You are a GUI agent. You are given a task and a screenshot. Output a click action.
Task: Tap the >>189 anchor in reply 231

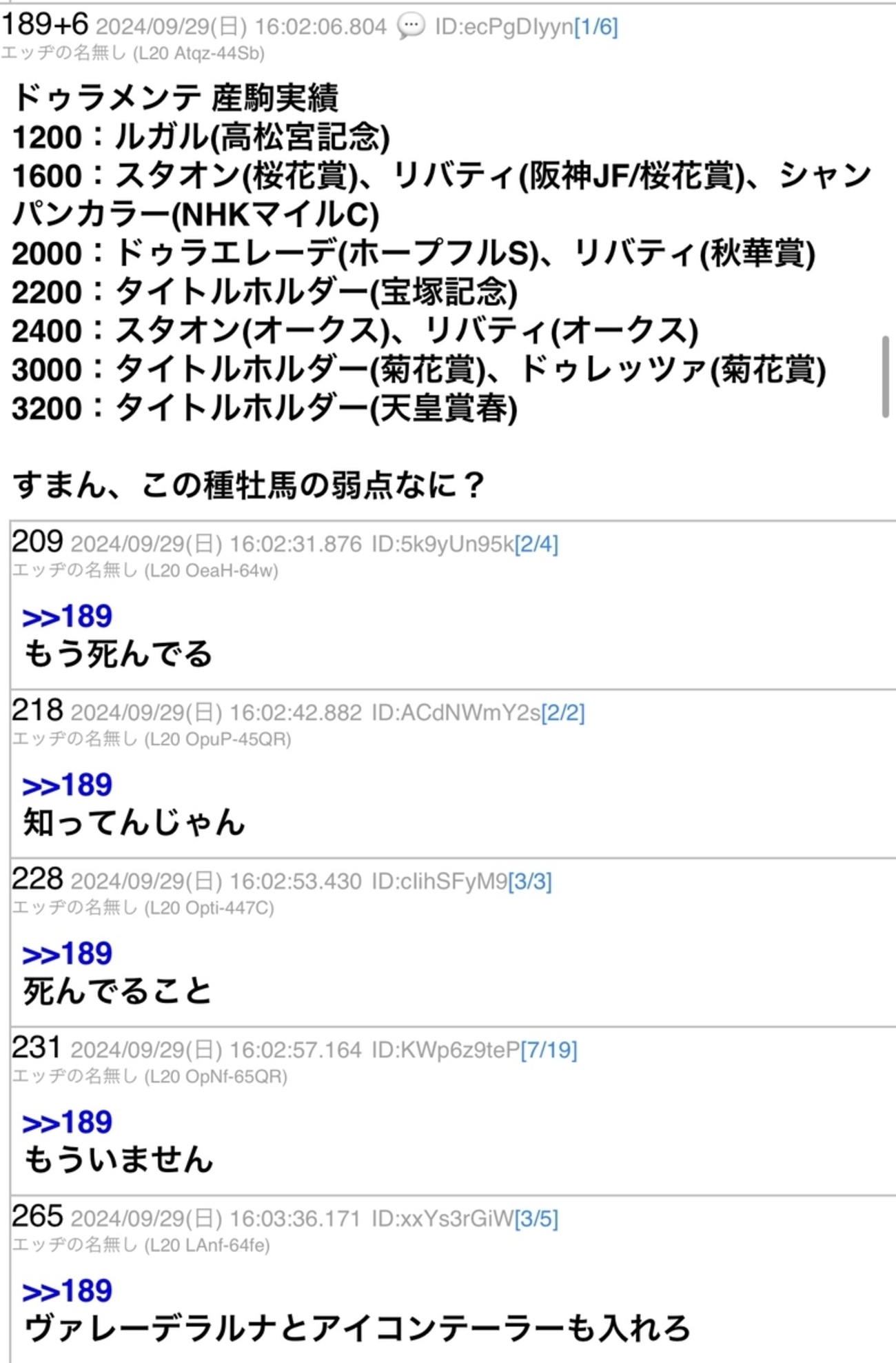[x=67, y=1122]
